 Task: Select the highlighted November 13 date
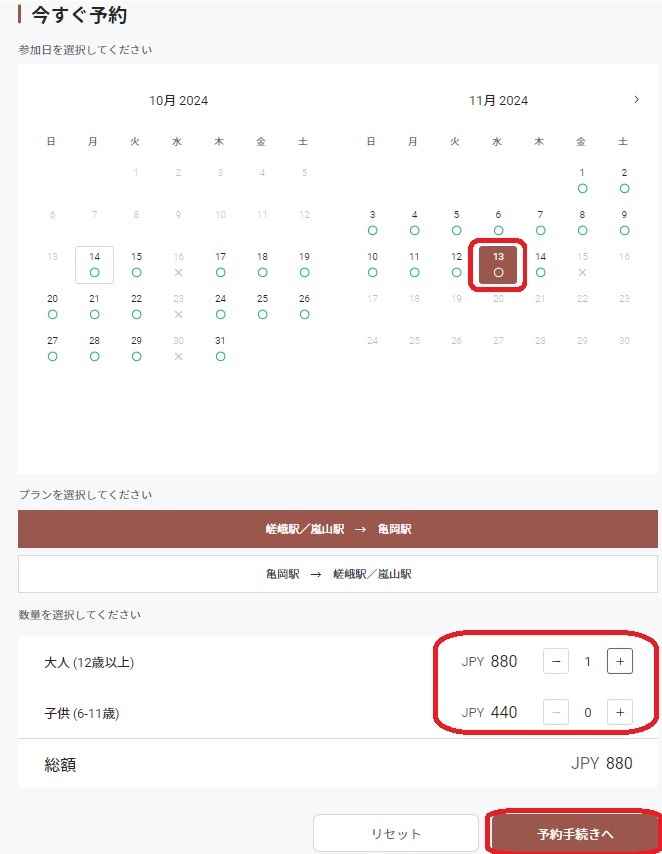click(x=498, y=264)
